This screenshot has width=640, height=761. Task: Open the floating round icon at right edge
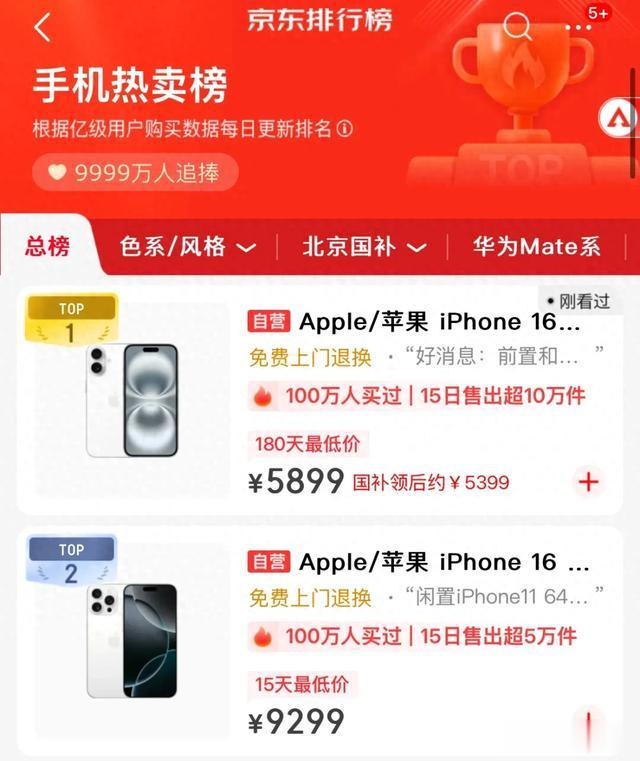click(x=619, y=118)
